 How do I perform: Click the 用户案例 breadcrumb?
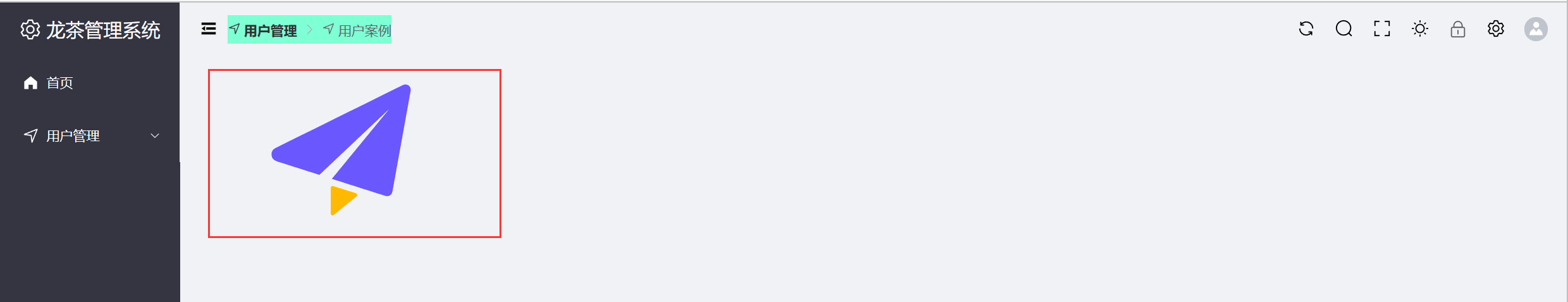point(364,30)
